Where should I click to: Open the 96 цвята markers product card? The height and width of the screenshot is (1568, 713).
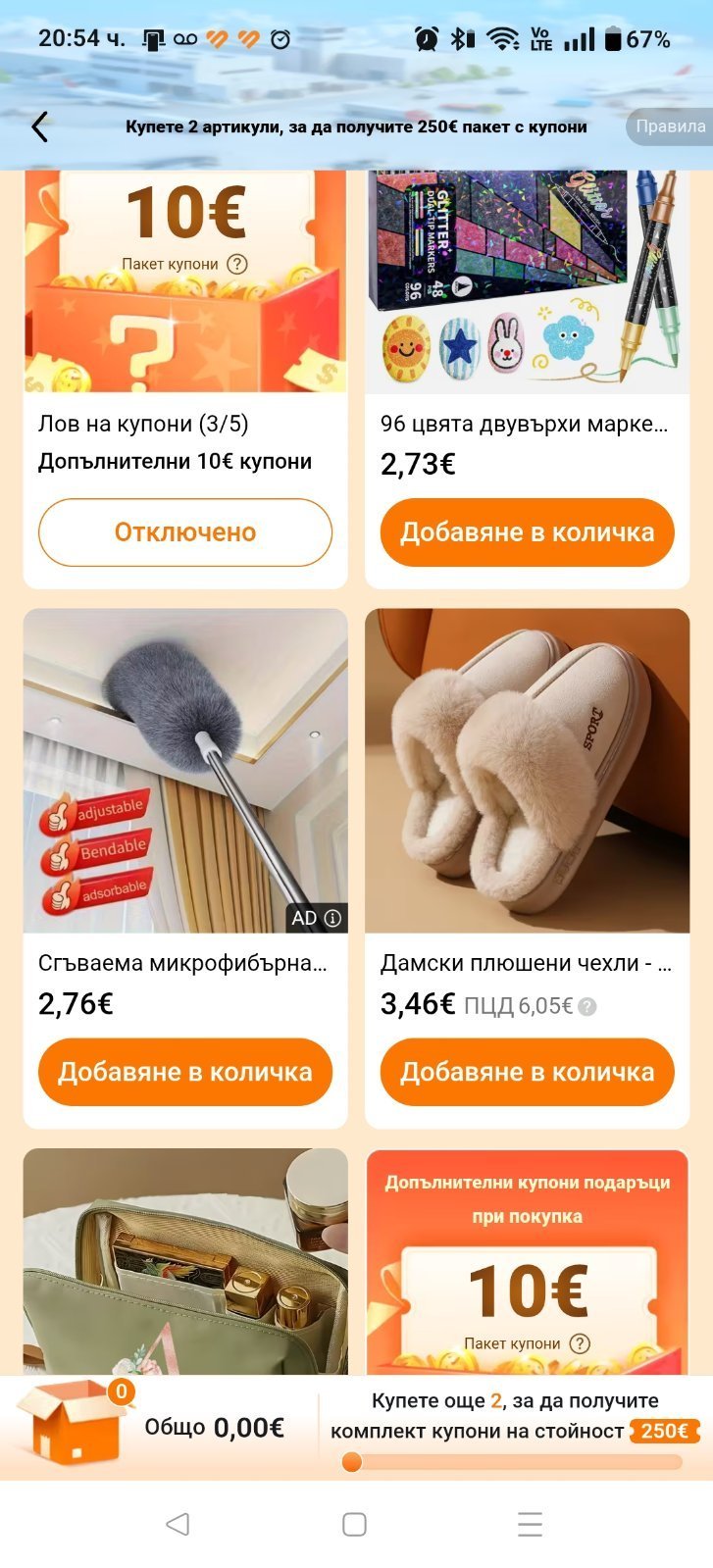[527, 284]
